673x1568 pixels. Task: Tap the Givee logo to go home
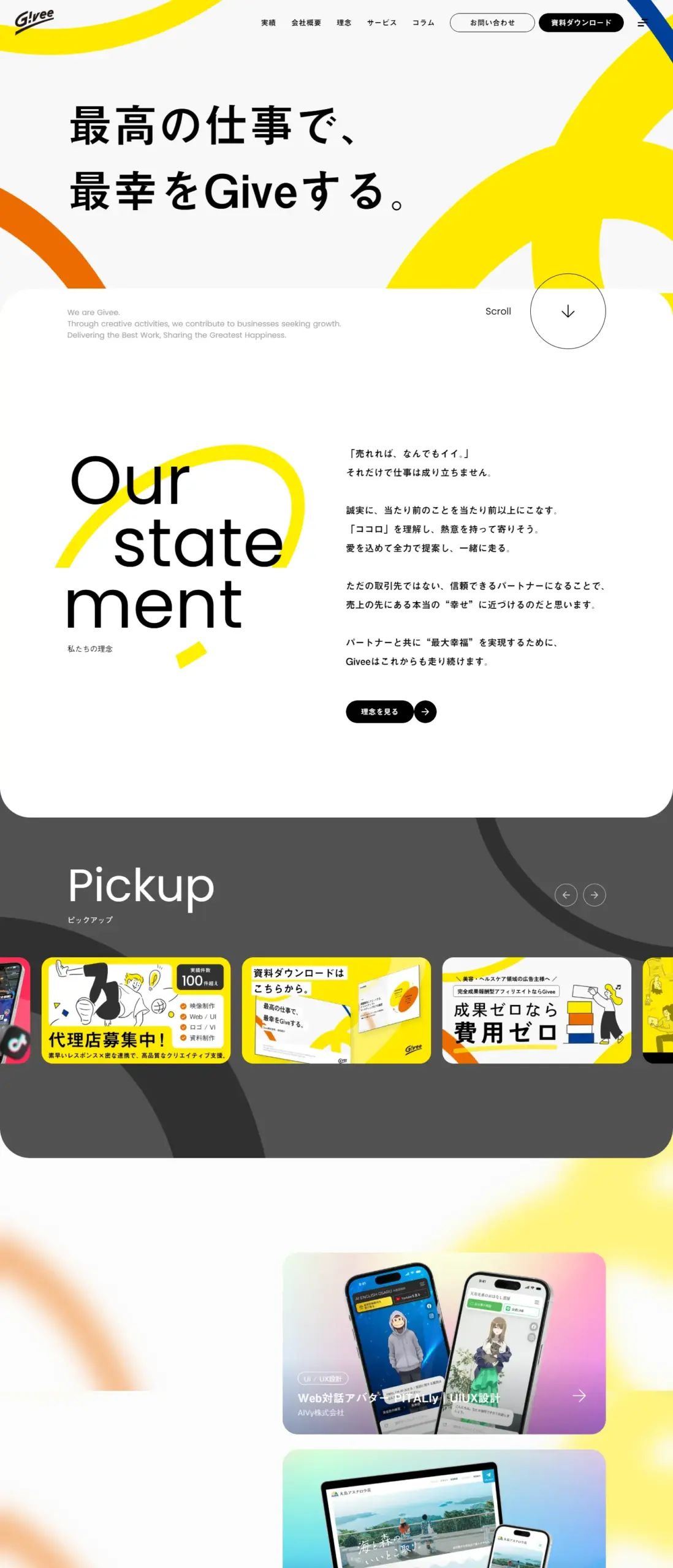[34, 20]
